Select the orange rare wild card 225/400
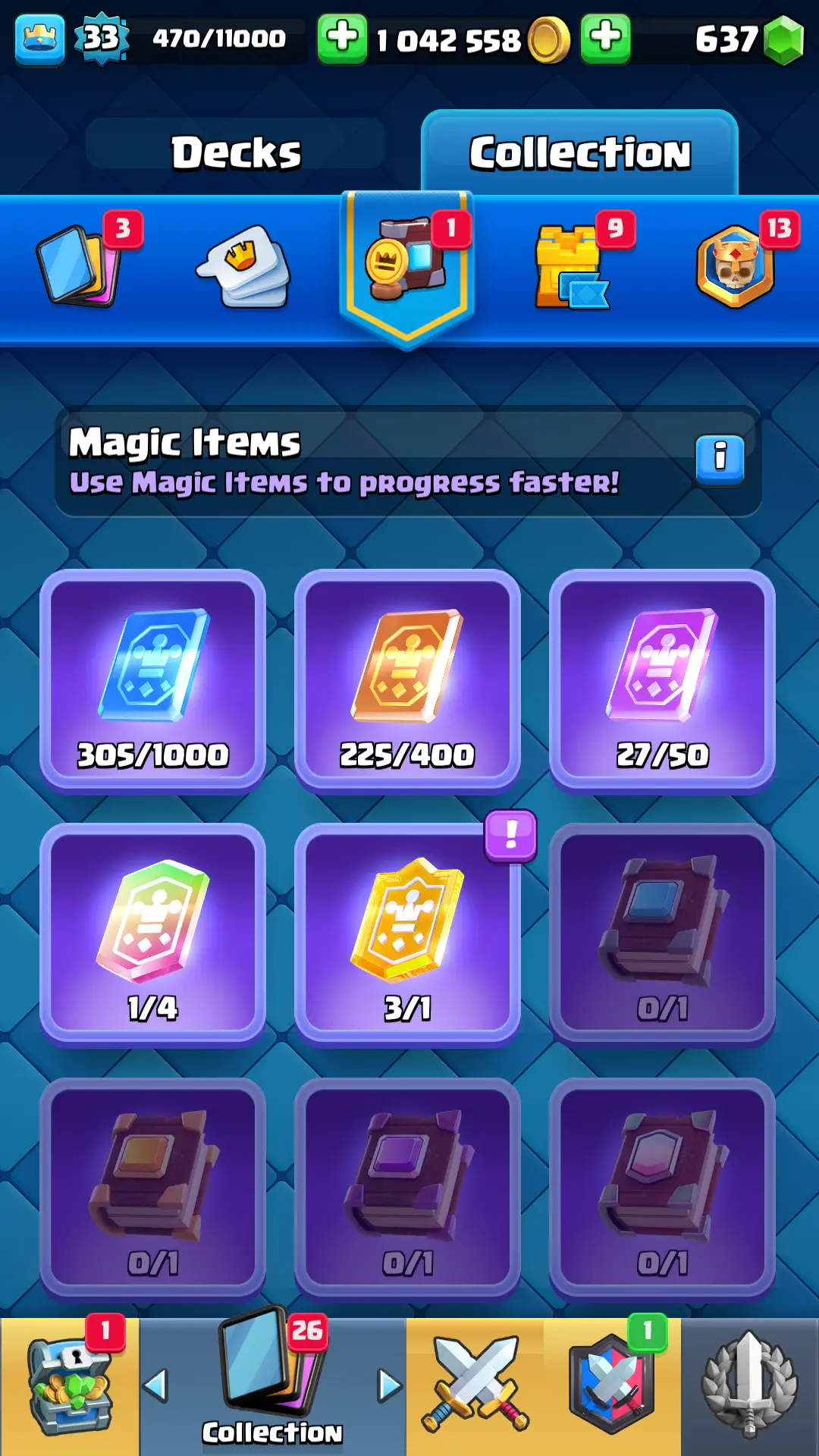819x1456 pixels. pyautogui.click(x=407, y=679)
